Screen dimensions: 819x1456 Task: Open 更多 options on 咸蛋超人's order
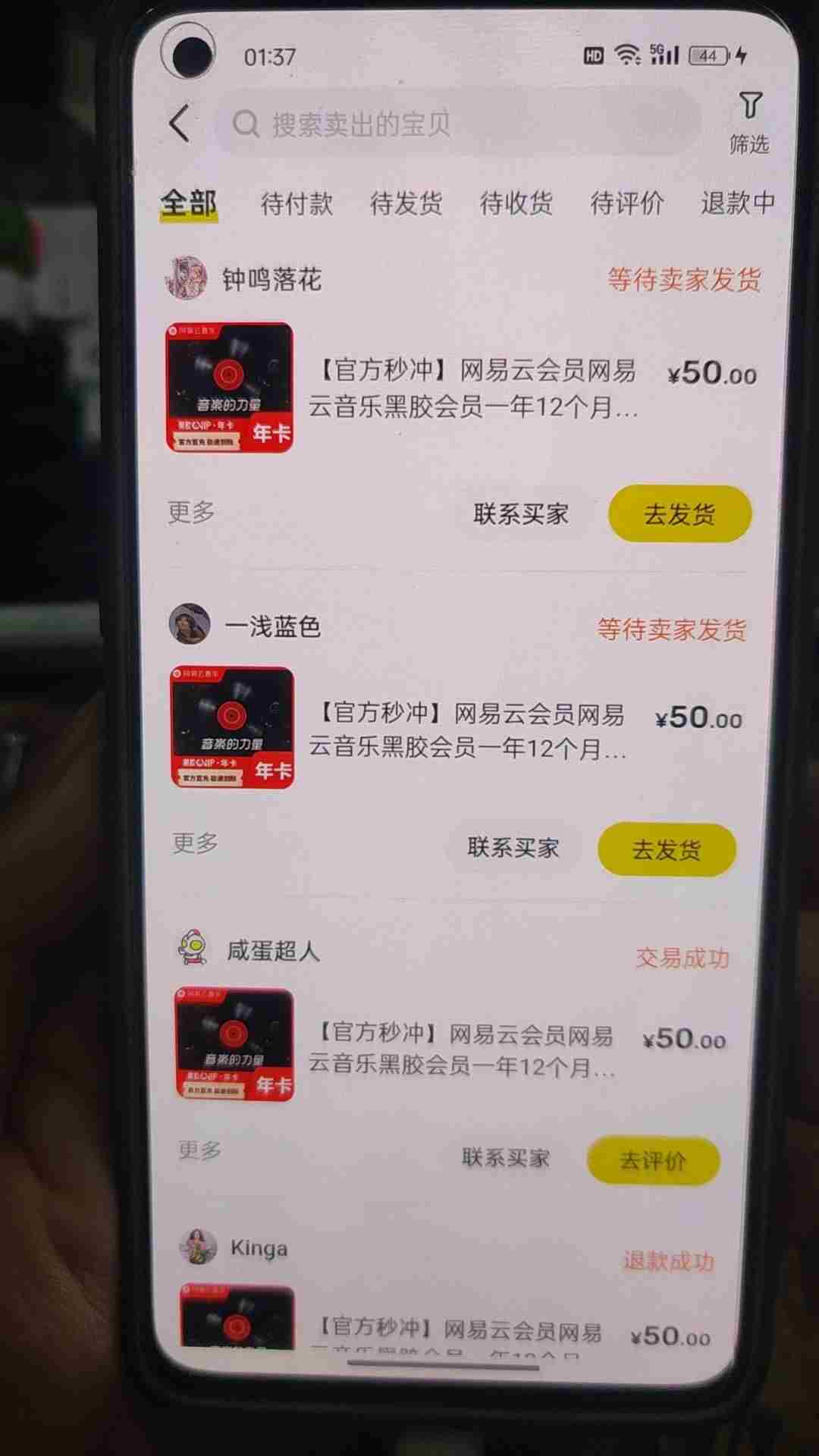click(x=200, y=1150)
